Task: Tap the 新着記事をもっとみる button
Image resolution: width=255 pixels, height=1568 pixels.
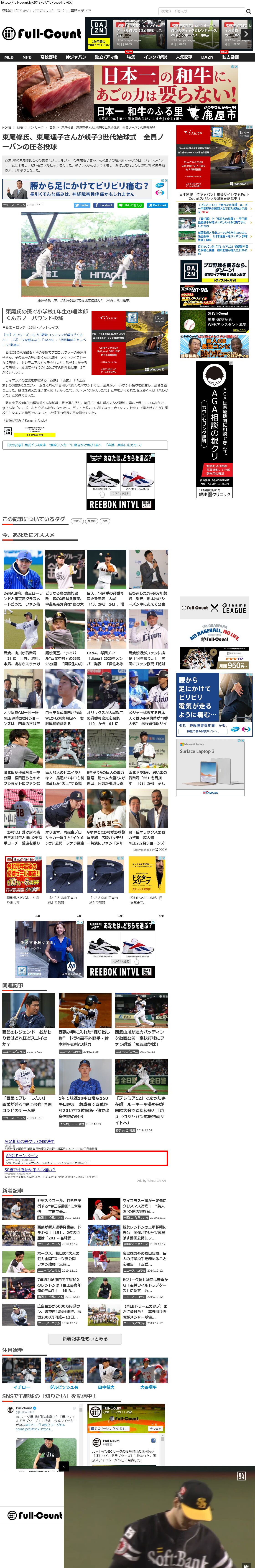Action: point(85,1339)
